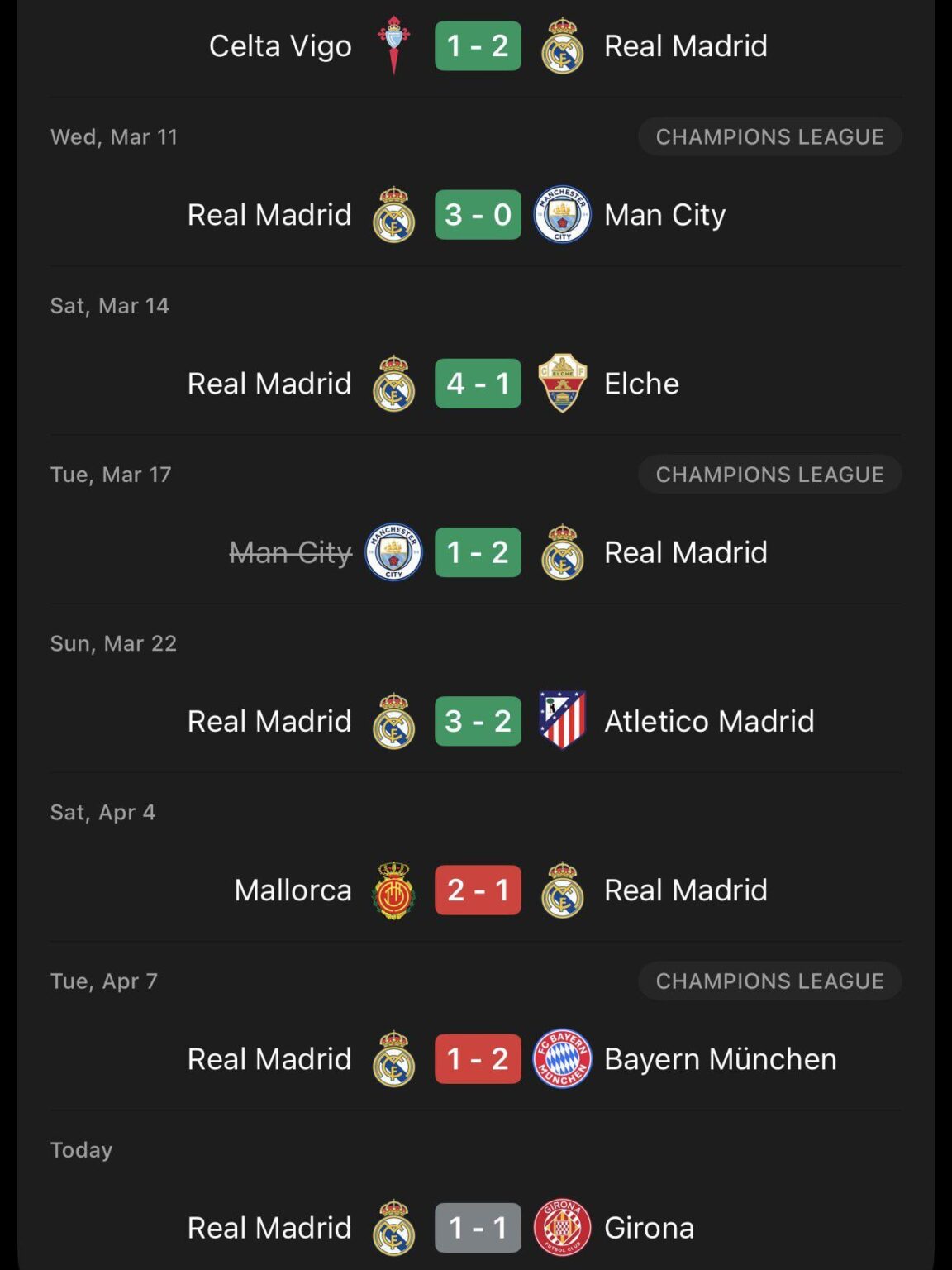
Task: Select the Sat, Mar 14 date header
Action: tap(108, 305)
